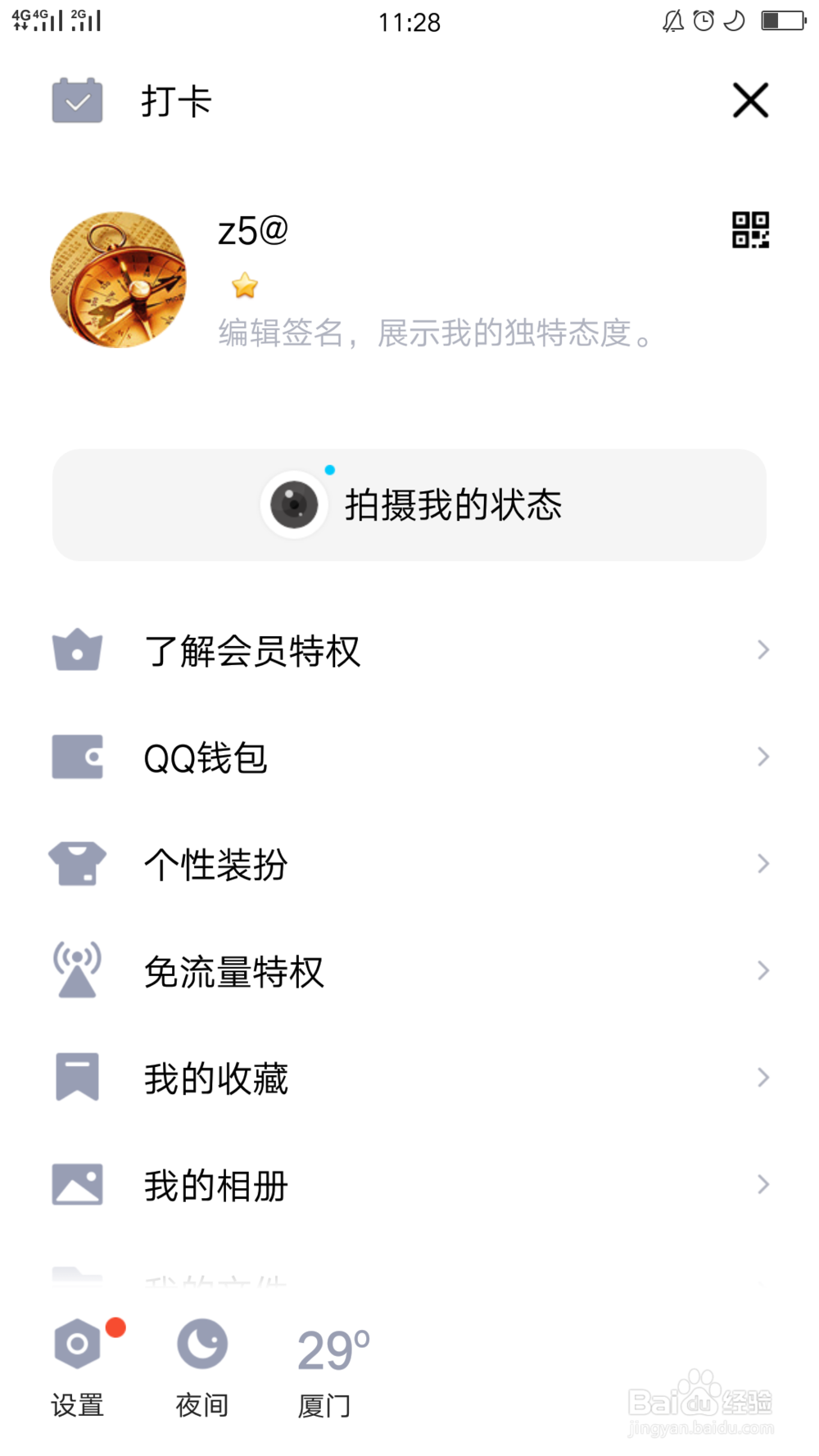The image size is (819, 1456).
Task: Go to 个性装扮
Action: point(409,864)
